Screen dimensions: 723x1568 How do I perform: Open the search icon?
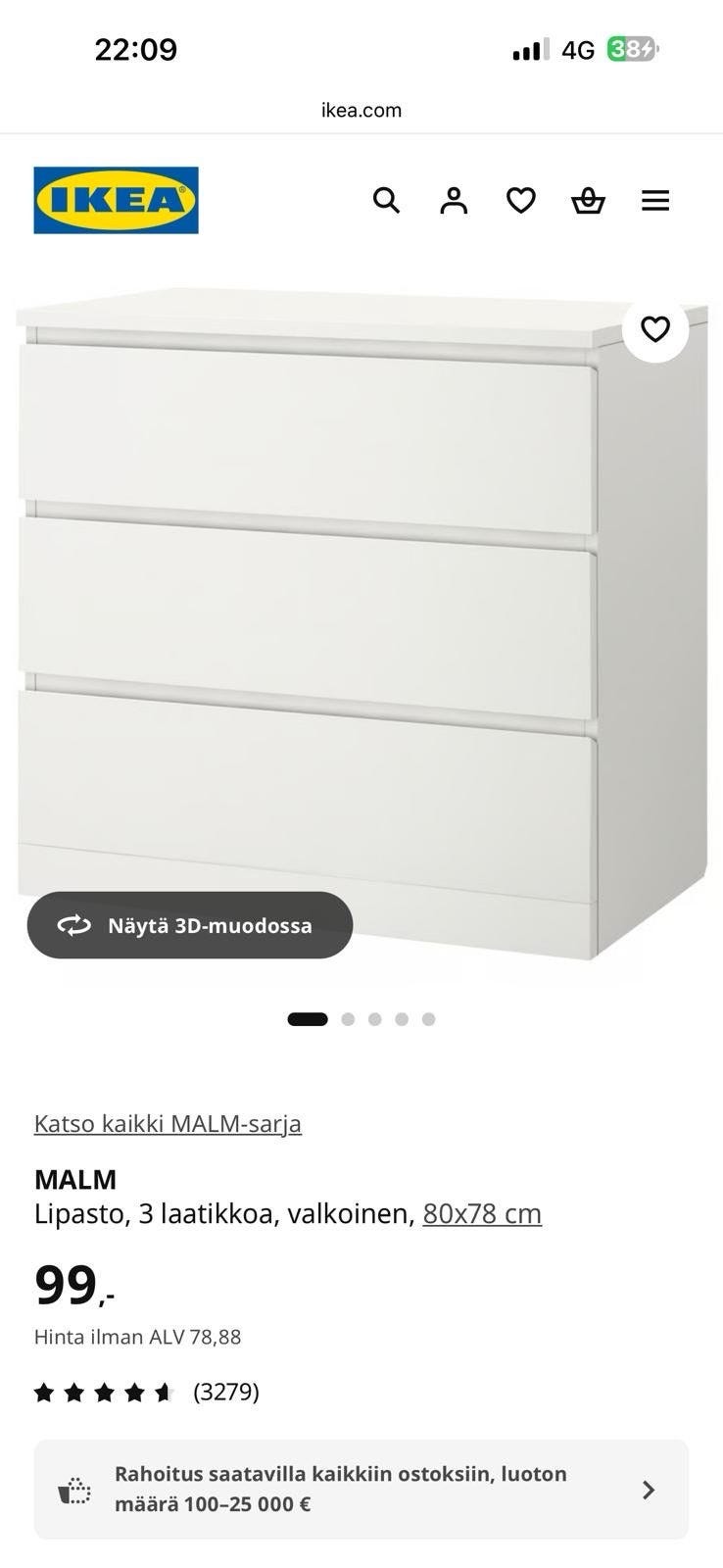[386, 200]
